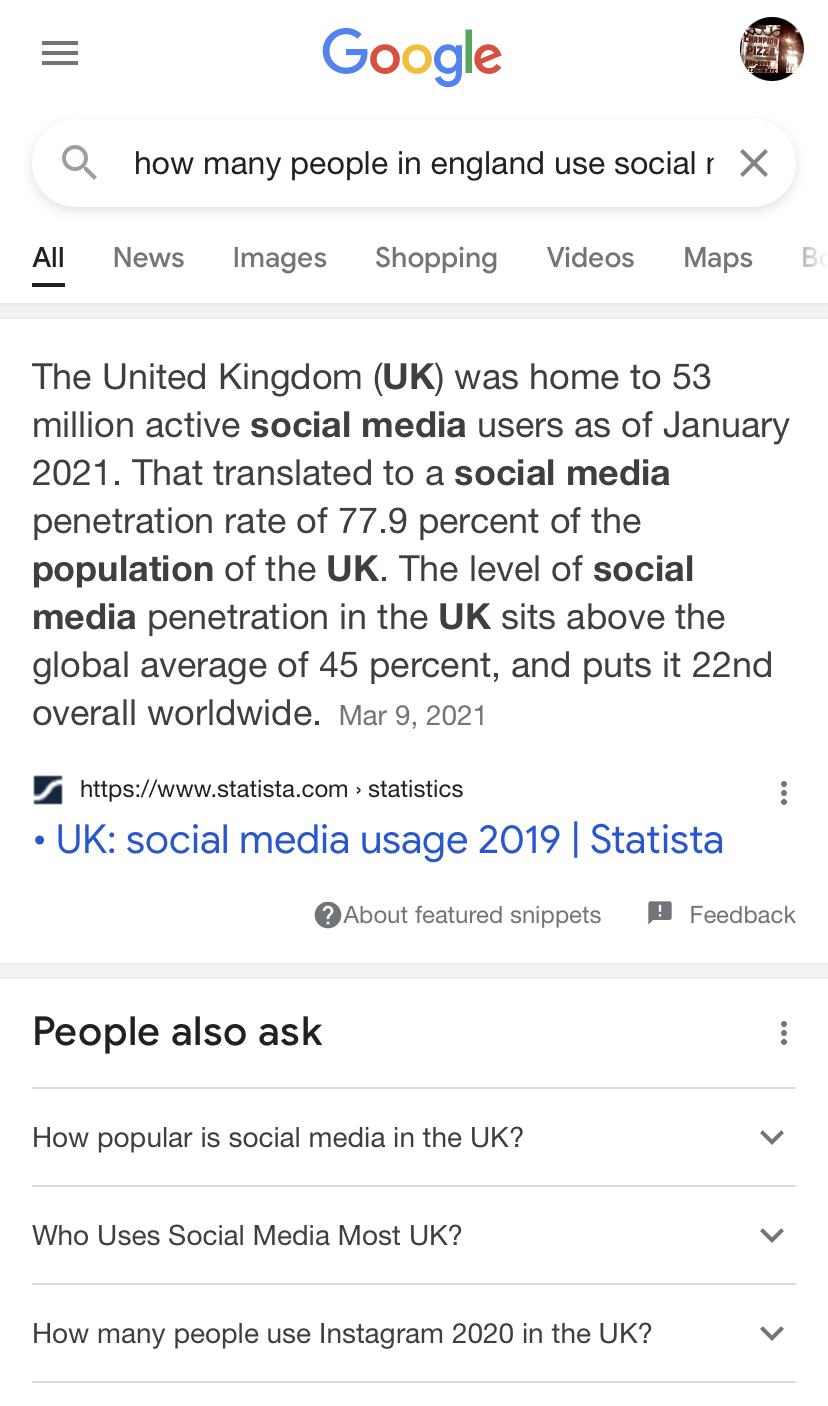Tap the search query field
Image resolution: width=828 pixels, height=1406 pixels.
pos(423,163)
